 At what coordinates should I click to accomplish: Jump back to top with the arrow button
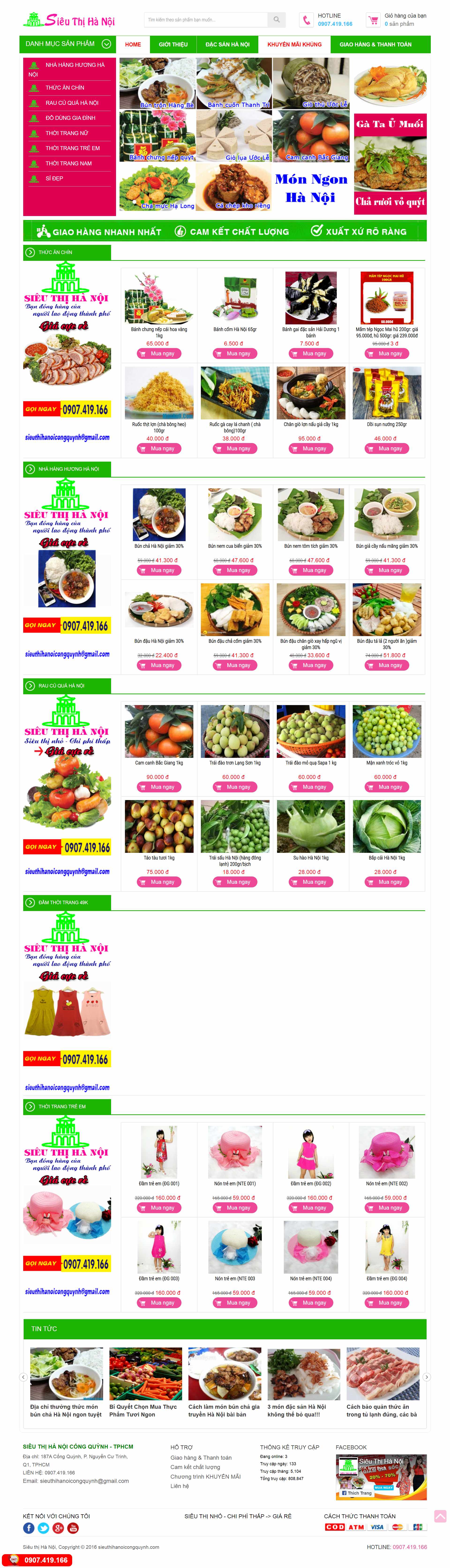tap(440, 1516)
